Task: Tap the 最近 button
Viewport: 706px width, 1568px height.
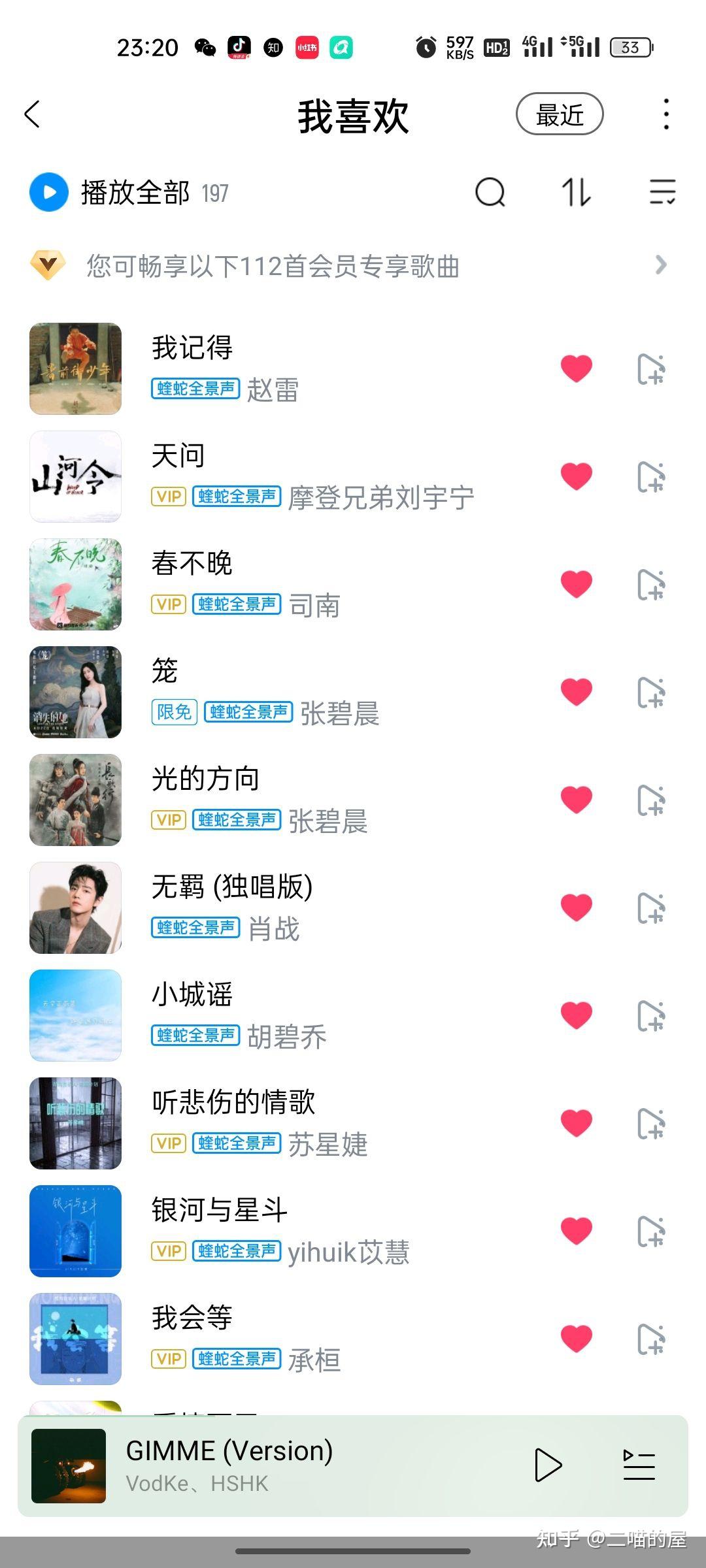Action: (559, 114)
